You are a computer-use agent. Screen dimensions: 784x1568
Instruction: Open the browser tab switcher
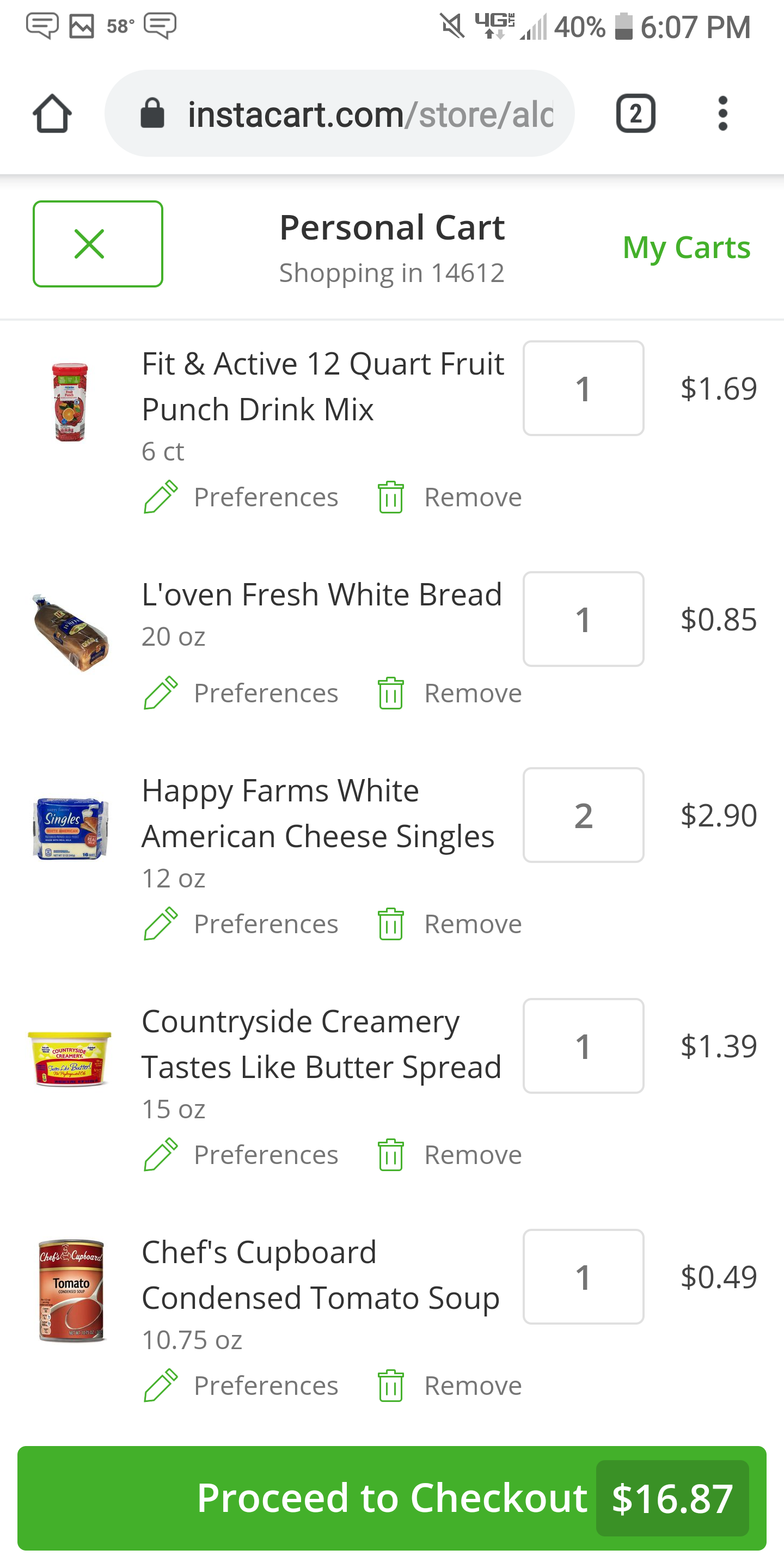click(x=635, y=113)
